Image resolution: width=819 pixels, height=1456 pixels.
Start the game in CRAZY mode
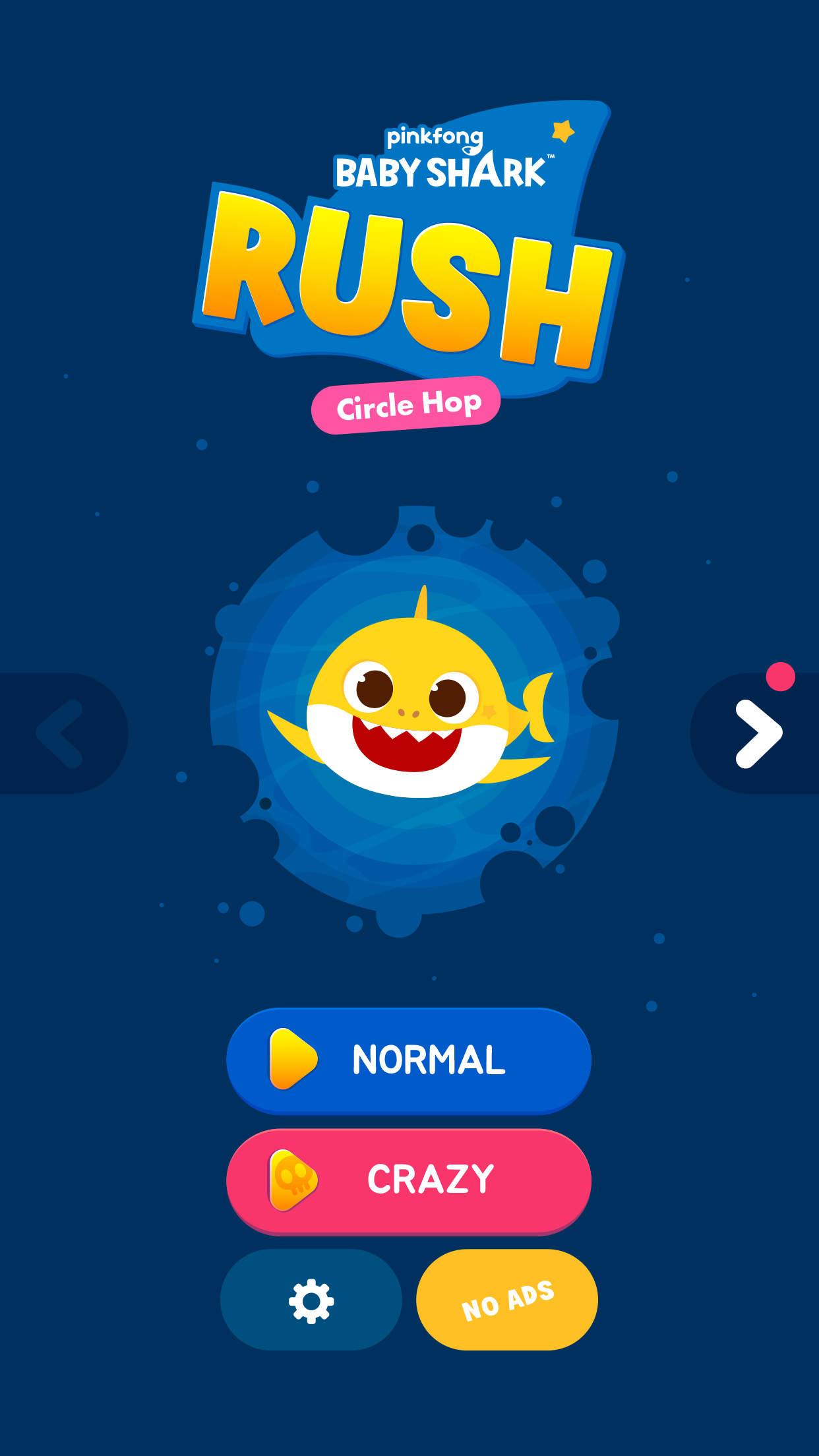409,1180
